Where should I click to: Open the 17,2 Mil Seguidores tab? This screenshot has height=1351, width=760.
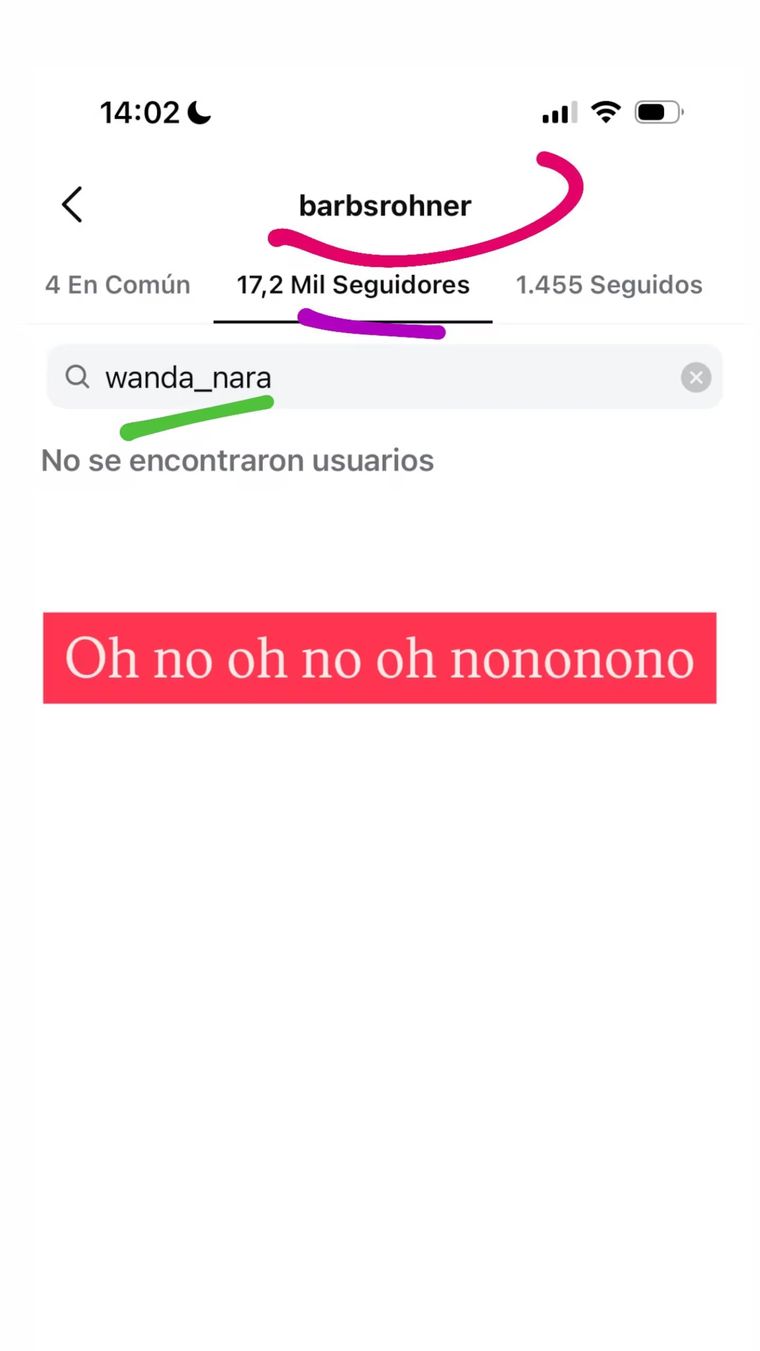[352, 284]
